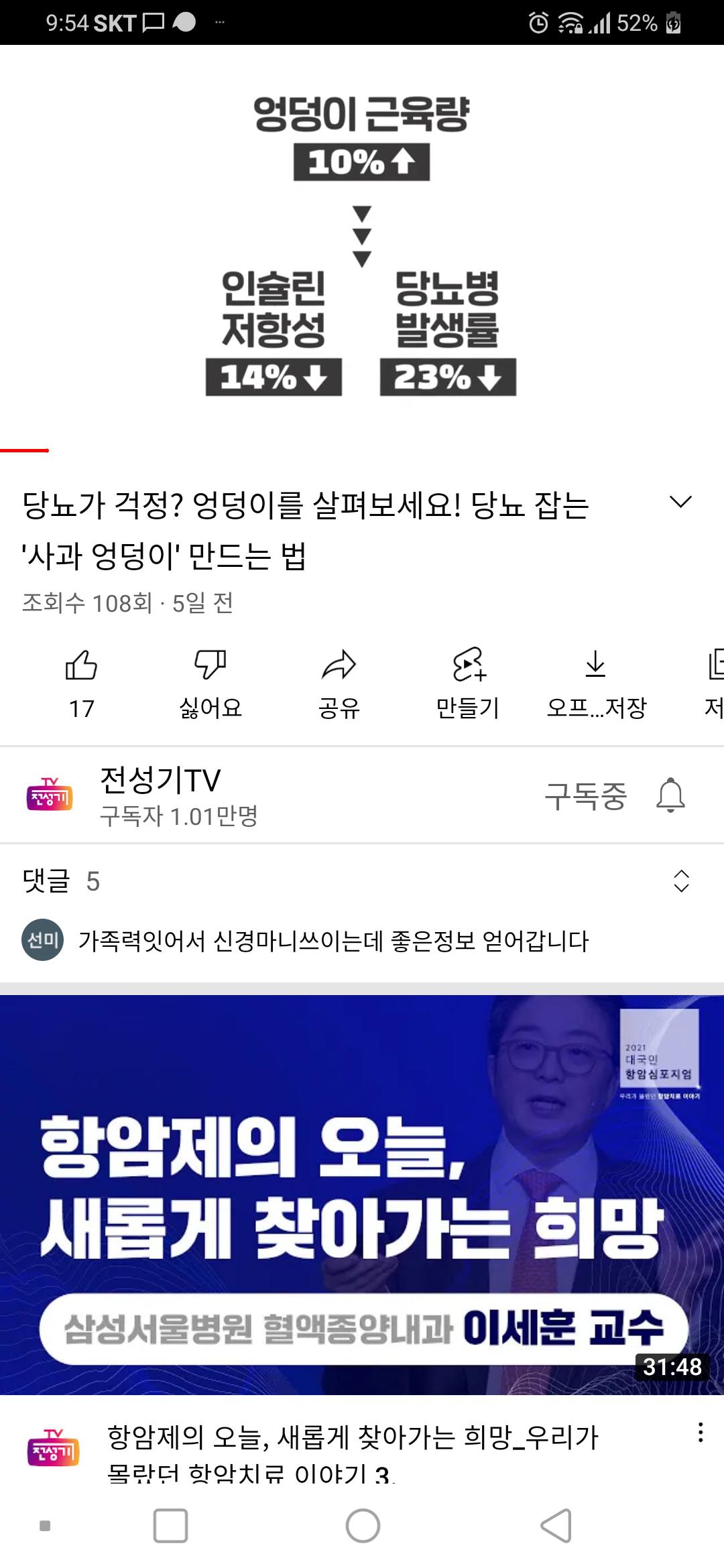724x1568 pixels.
Task: Open the 전성기TV channel page
Action: pos(160,795)
